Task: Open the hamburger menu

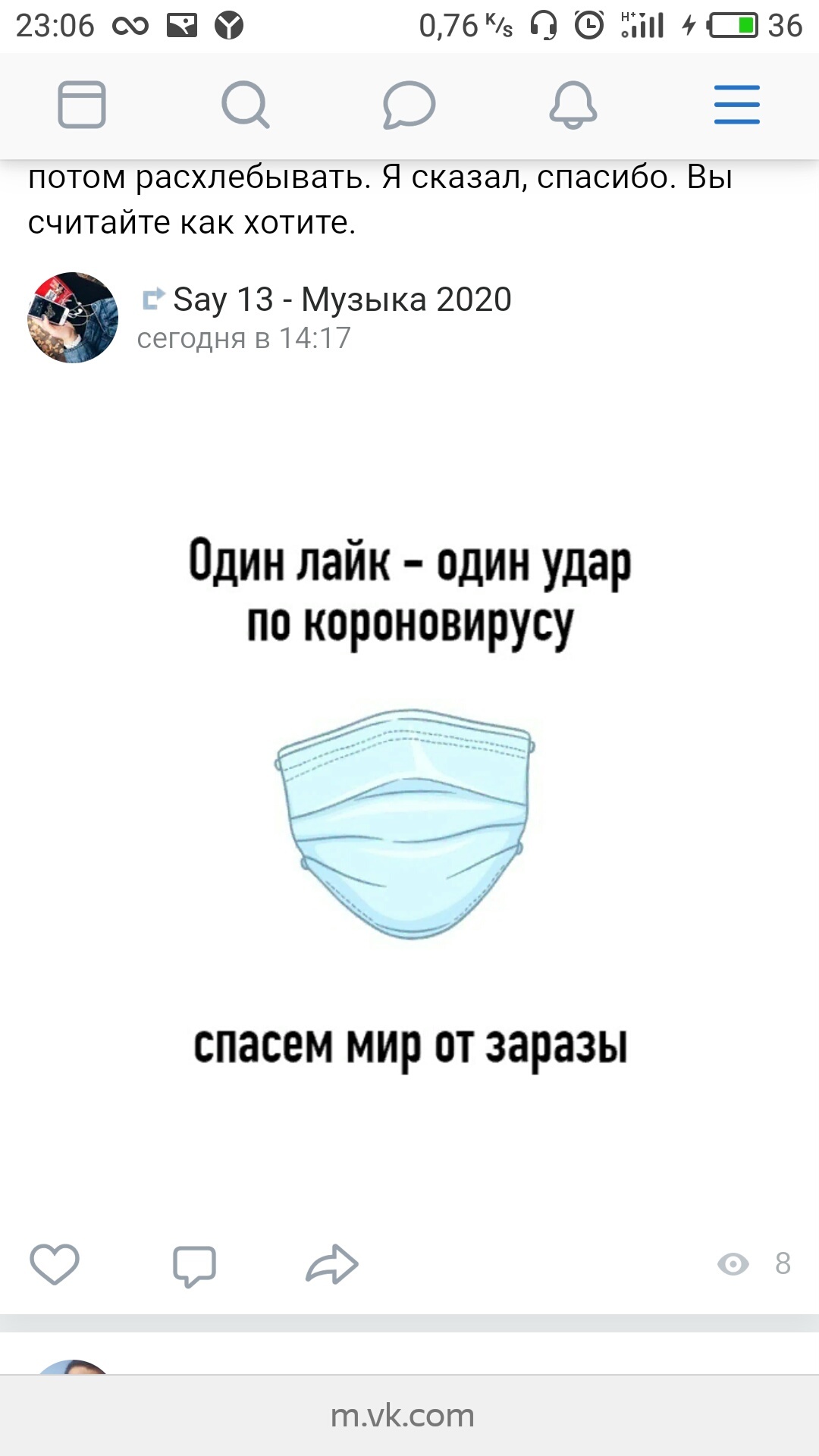Action: [737, 105]
